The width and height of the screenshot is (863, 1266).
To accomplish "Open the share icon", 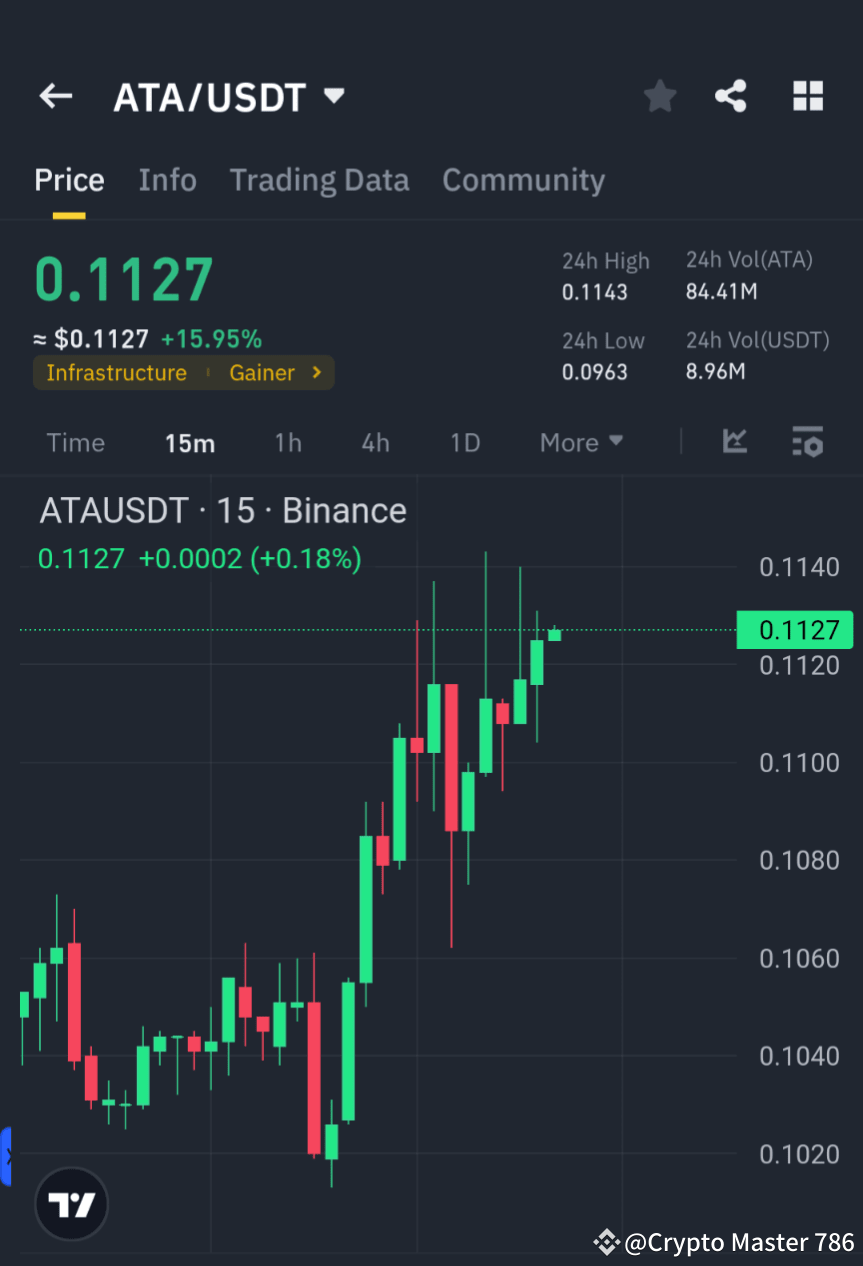I will (x=731, y=96).
